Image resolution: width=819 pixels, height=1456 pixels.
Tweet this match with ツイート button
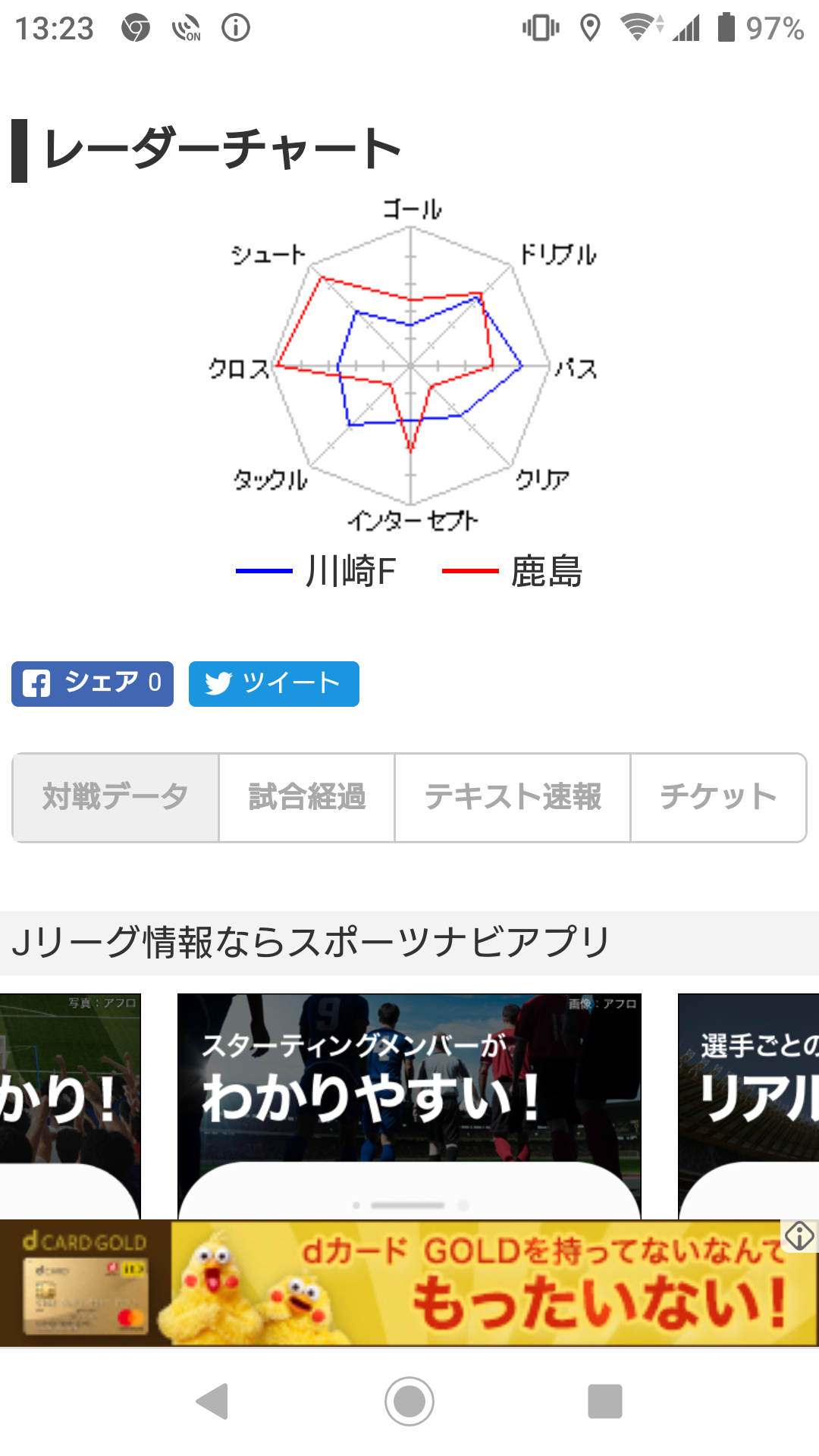(x=274, y=683)
